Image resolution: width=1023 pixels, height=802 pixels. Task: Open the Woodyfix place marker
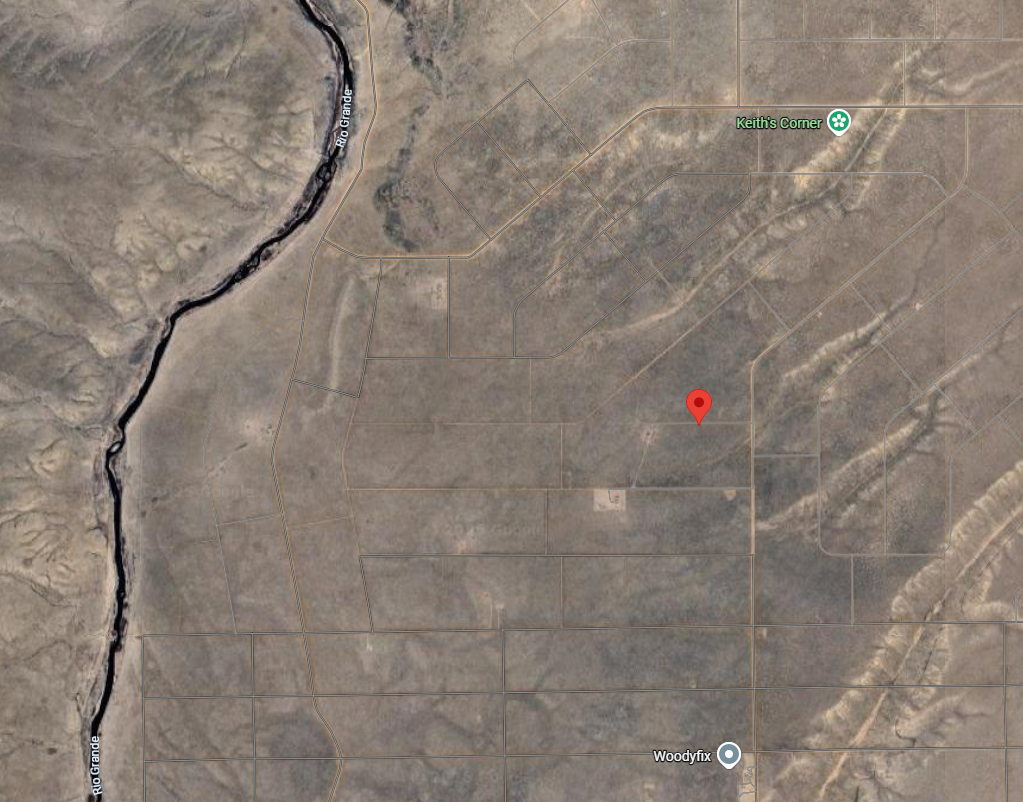(729, 755)
